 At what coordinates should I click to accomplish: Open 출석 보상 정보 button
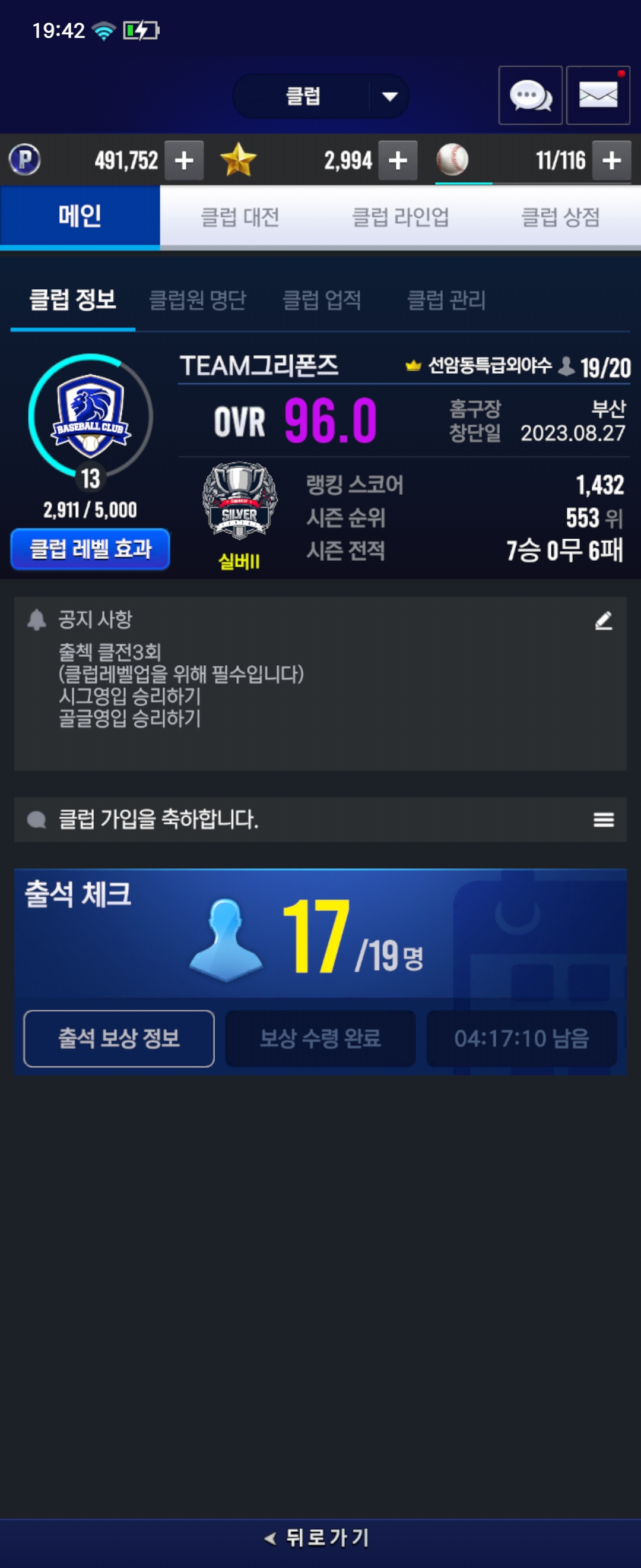[119, 1038]
